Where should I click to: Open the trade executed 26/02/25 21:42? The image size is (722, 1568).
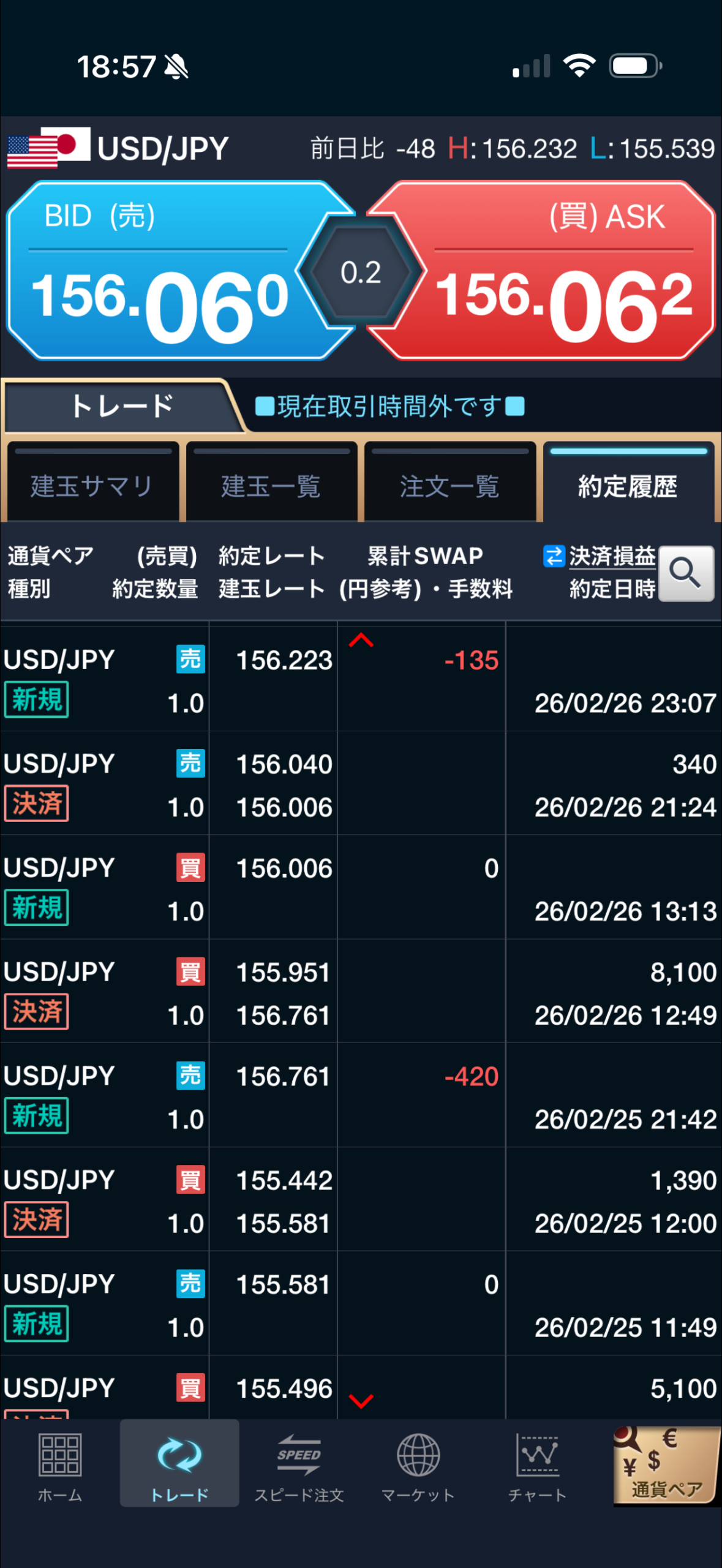tap(360, 1096)
